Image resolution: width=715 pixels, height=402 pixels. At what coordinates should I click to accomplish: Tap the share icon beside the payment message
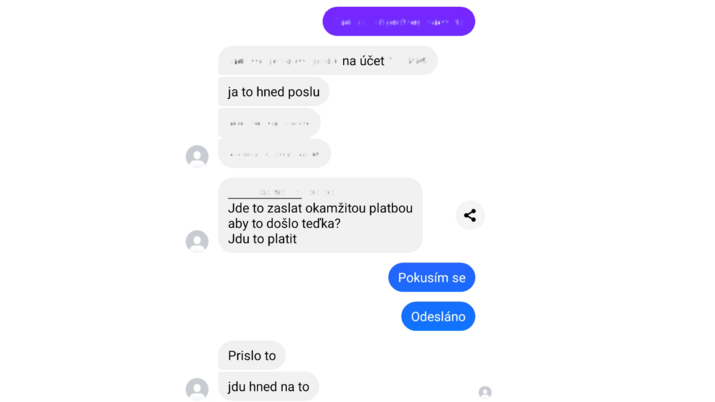[x=470, y=215]
